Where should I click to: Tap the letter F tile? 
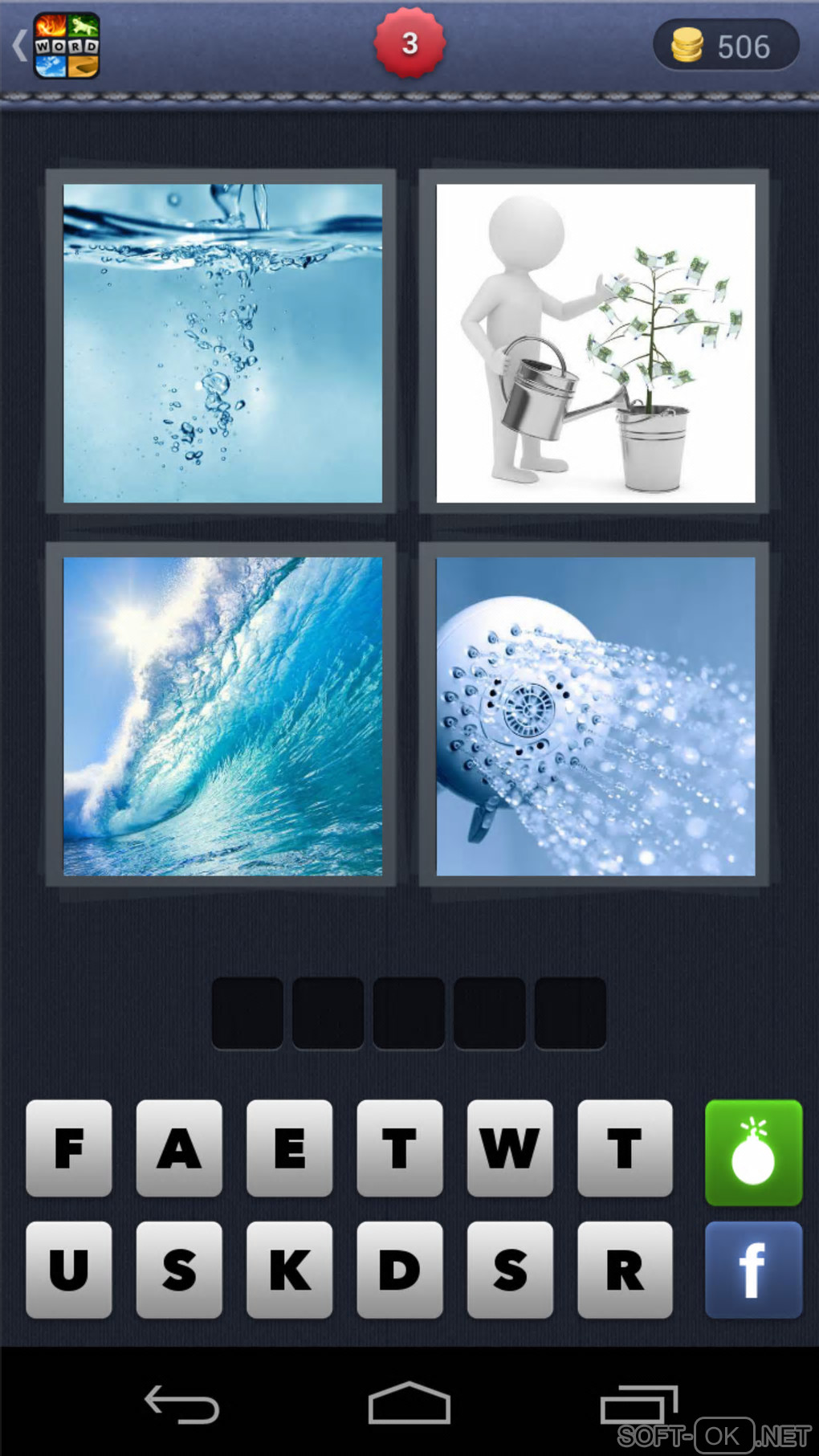[69, 1148]
